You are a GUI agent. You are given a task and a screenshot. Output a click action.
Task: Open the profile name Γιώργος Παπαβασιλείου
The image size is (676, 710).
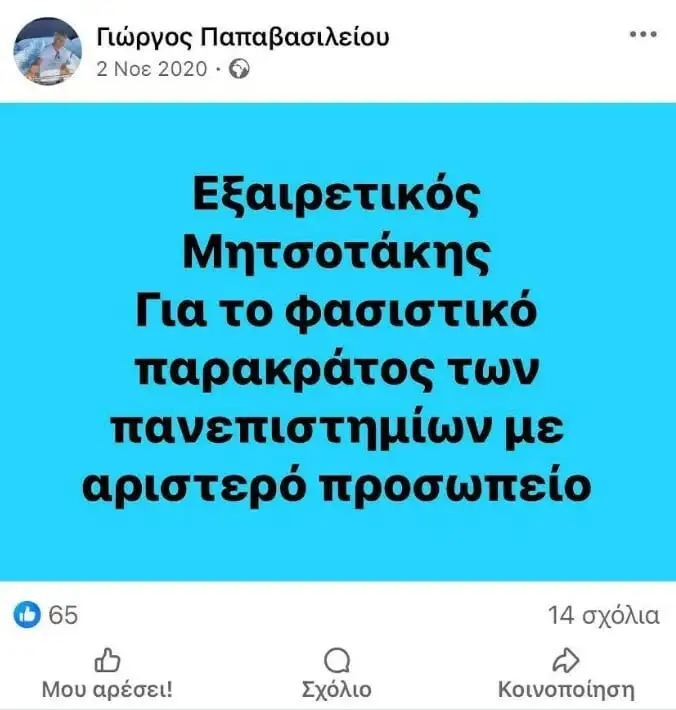(x=243, y=37)
